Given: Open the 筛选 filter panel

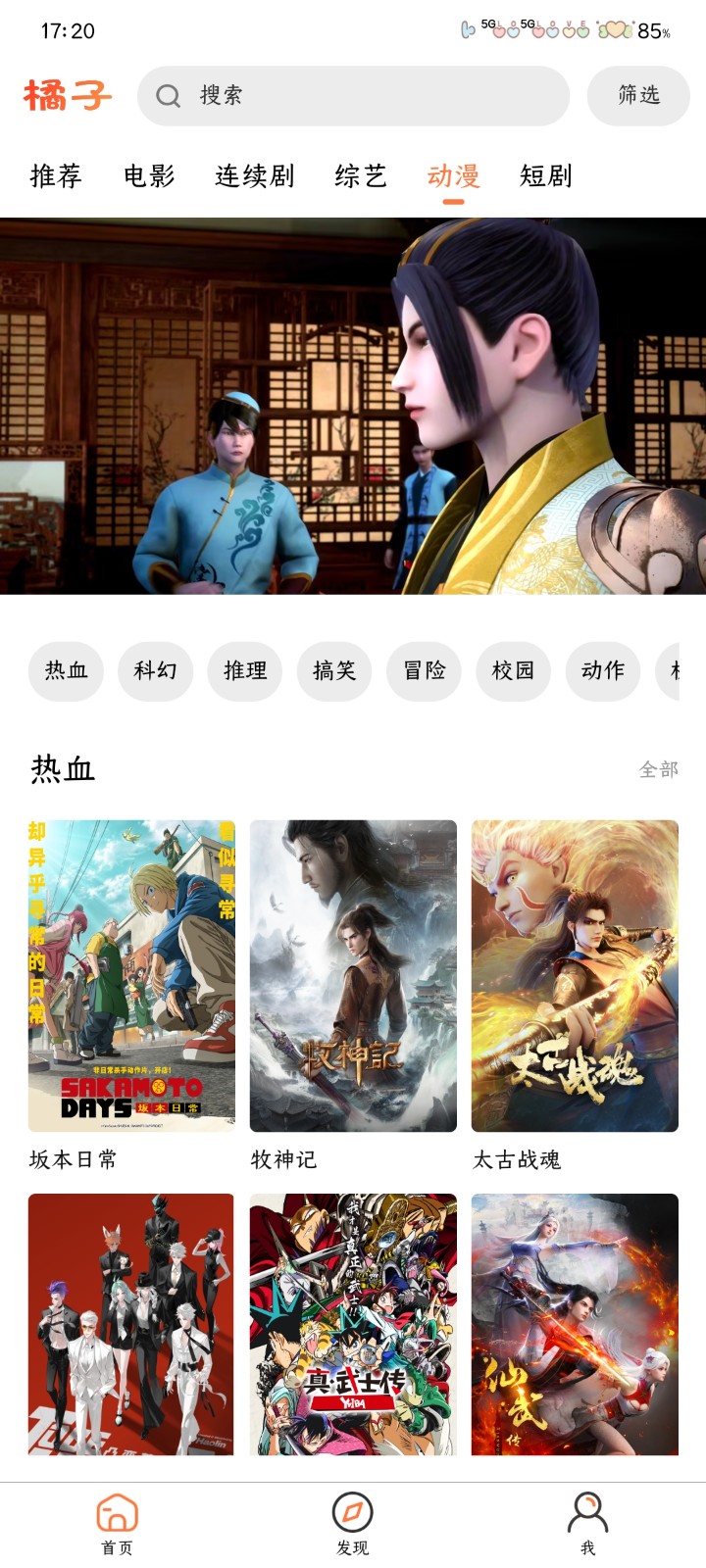Looking at the screenshot, I should (637, 96).
